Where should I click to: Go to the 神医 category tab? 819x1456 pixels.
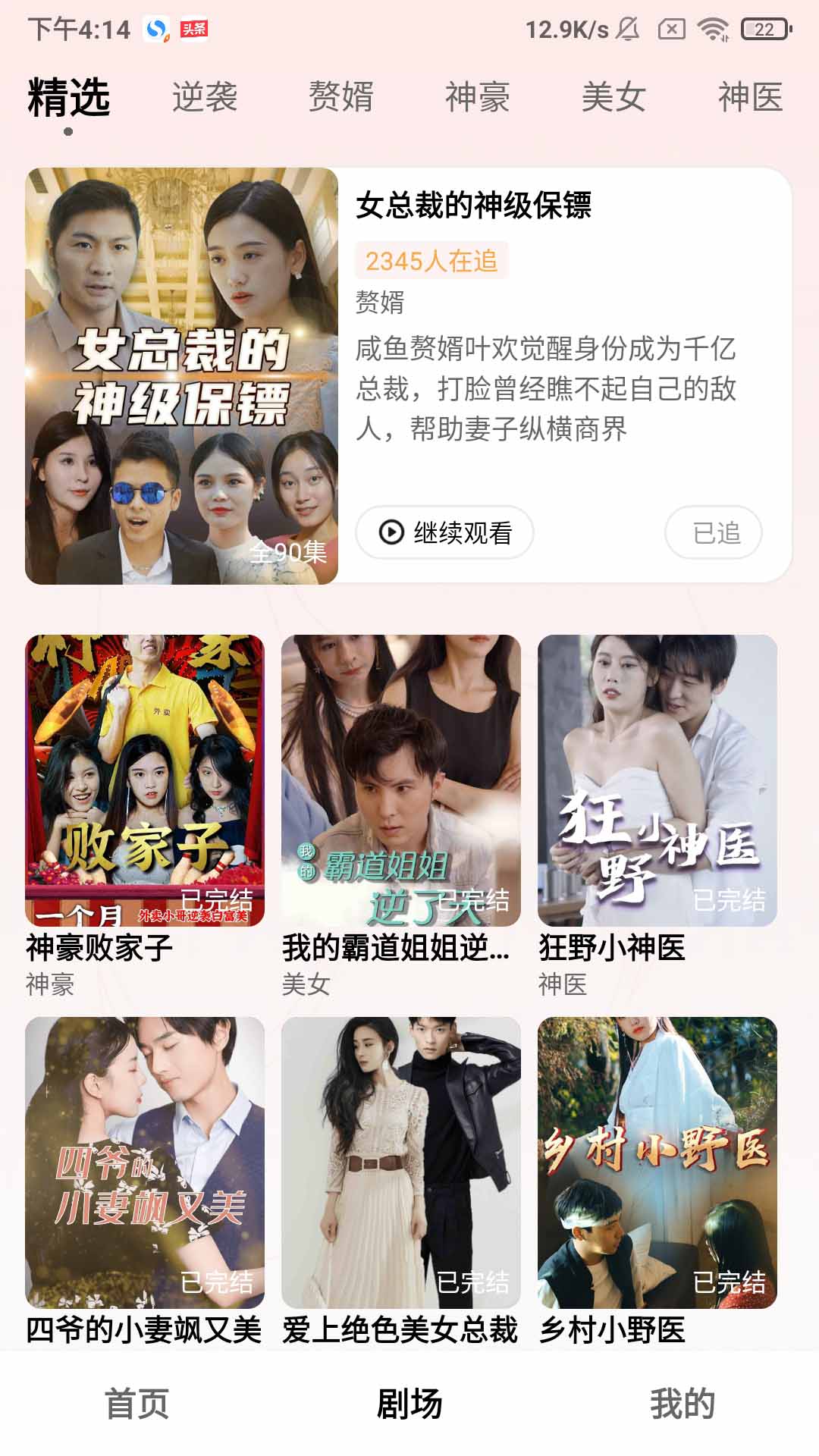coord(750,98)
